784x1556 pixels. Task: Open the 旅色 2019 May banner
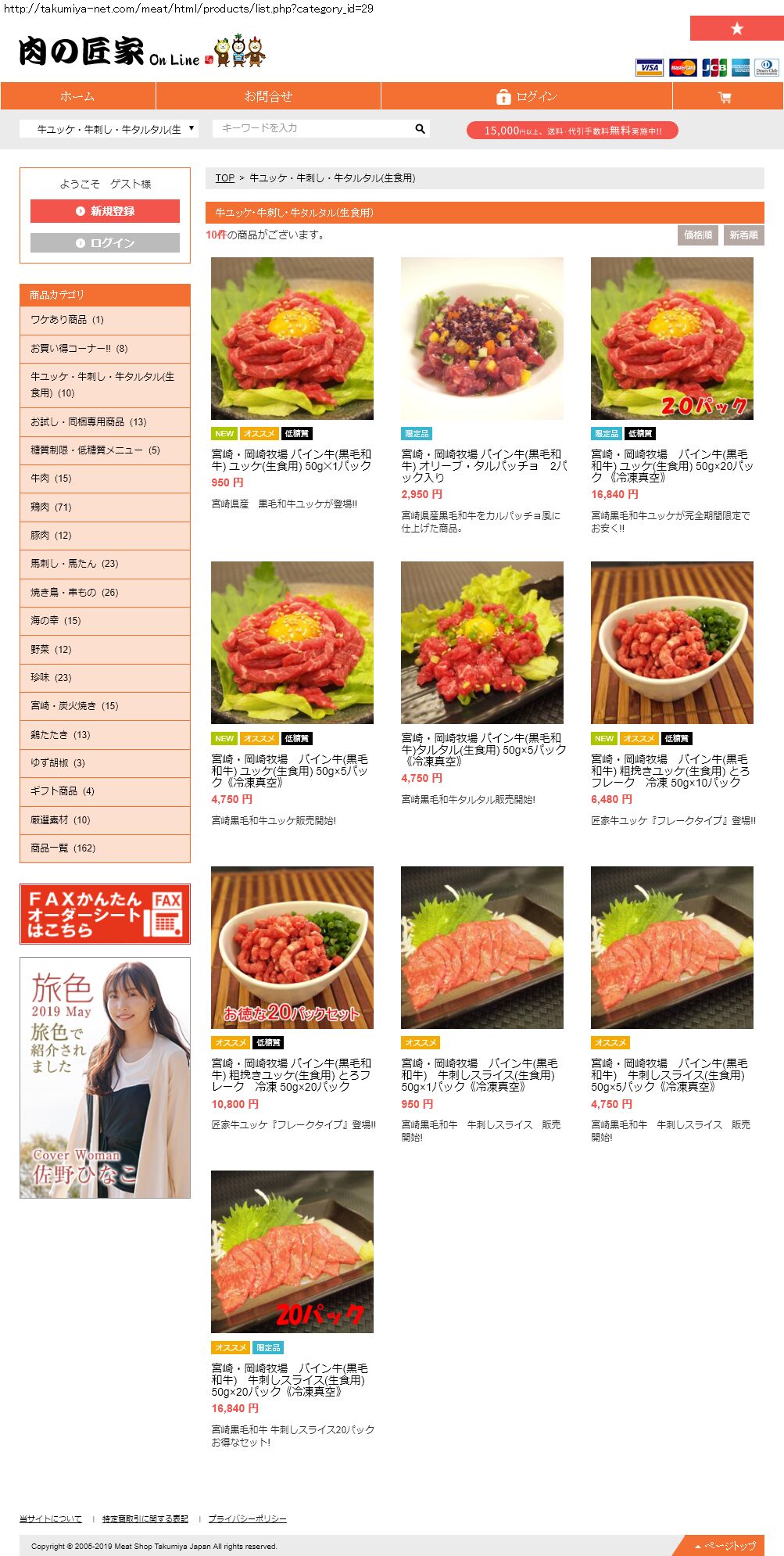pos(105,1077)
